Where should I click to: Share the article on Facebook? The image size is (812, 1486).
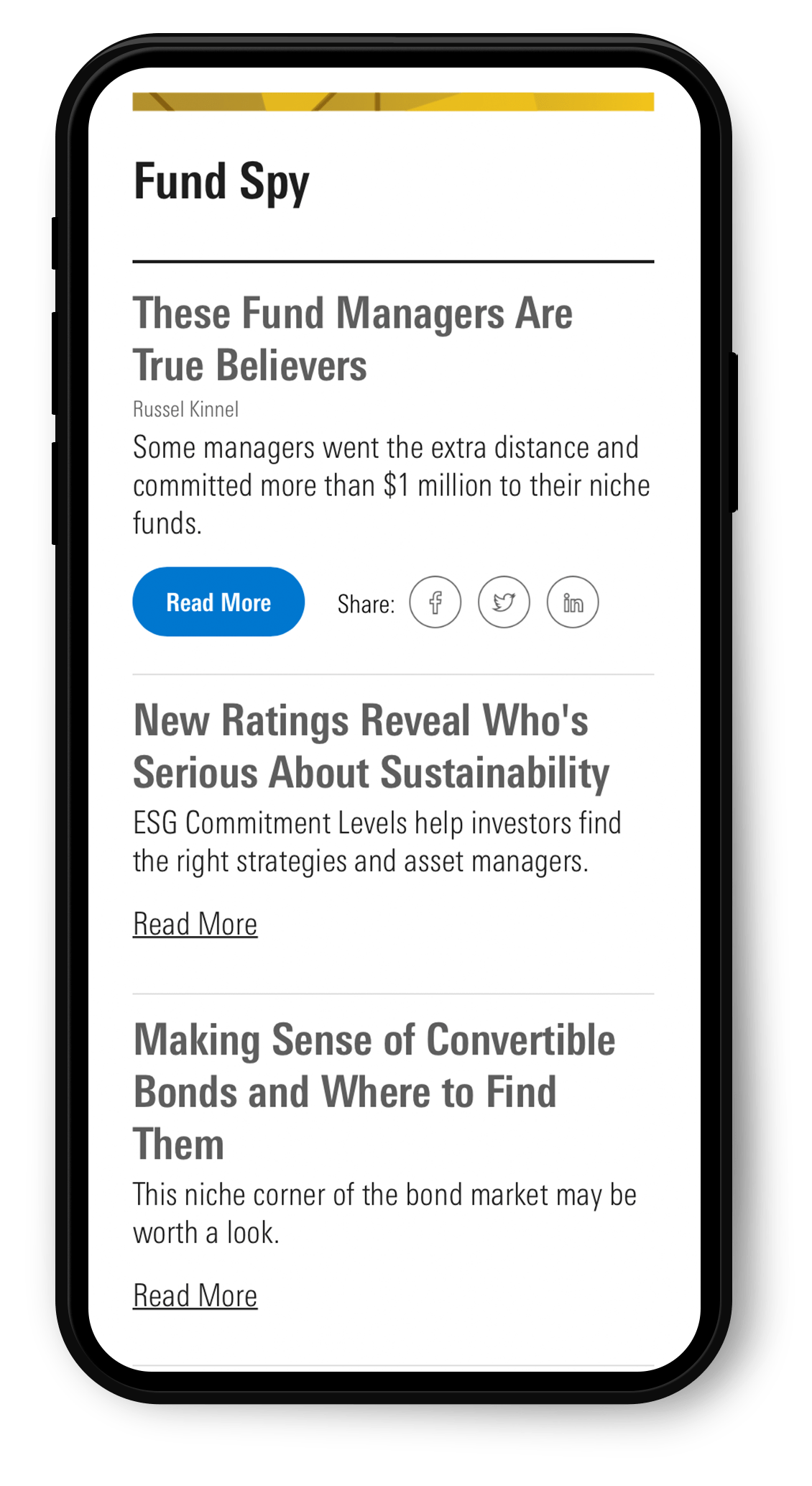(x=435, y=602)
